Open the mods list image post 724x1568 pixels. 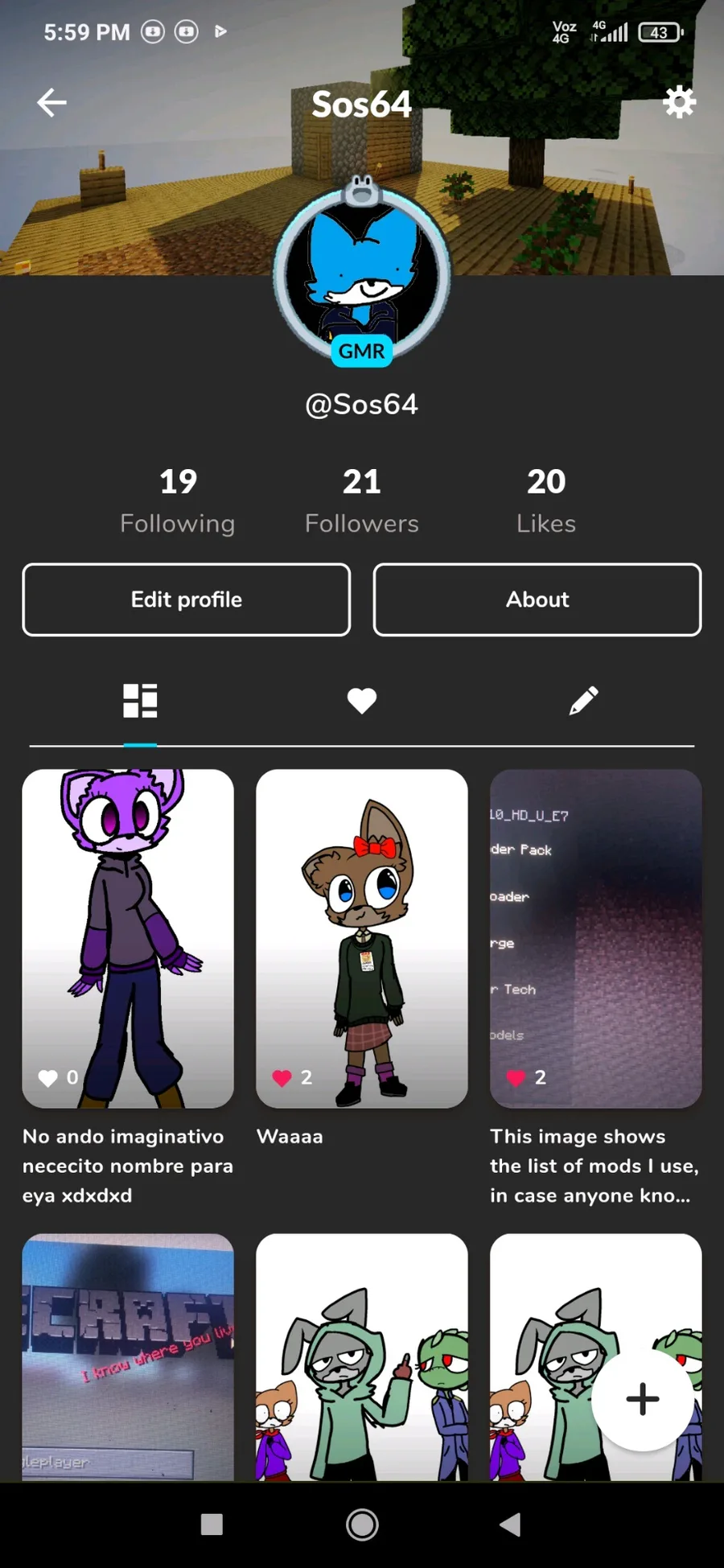coord(595,938)
